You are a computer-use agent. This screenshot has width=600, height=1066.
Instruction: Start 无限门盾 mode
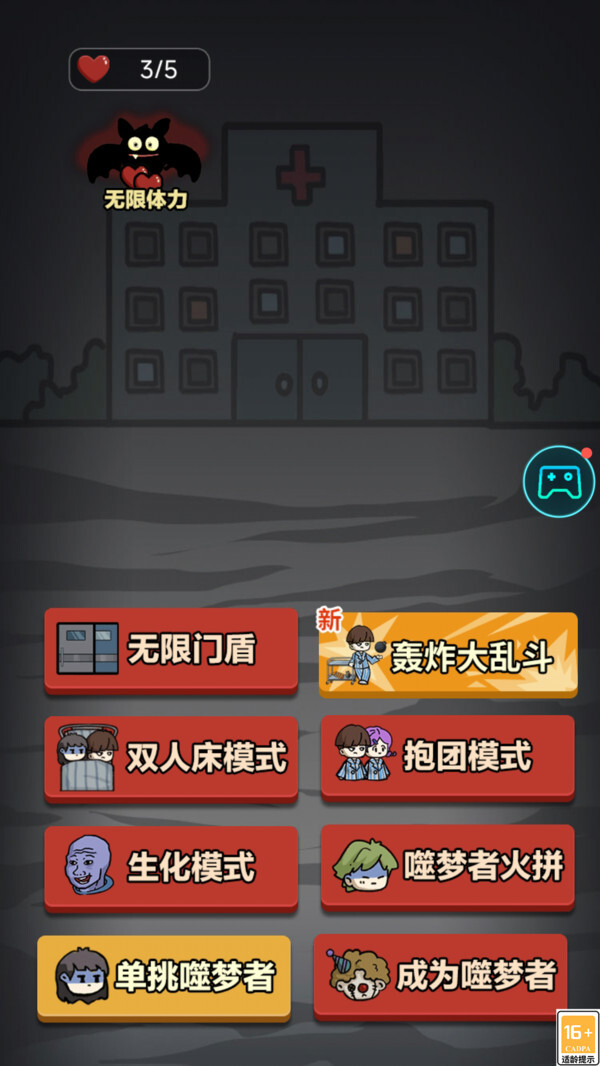tap(171, 649)
